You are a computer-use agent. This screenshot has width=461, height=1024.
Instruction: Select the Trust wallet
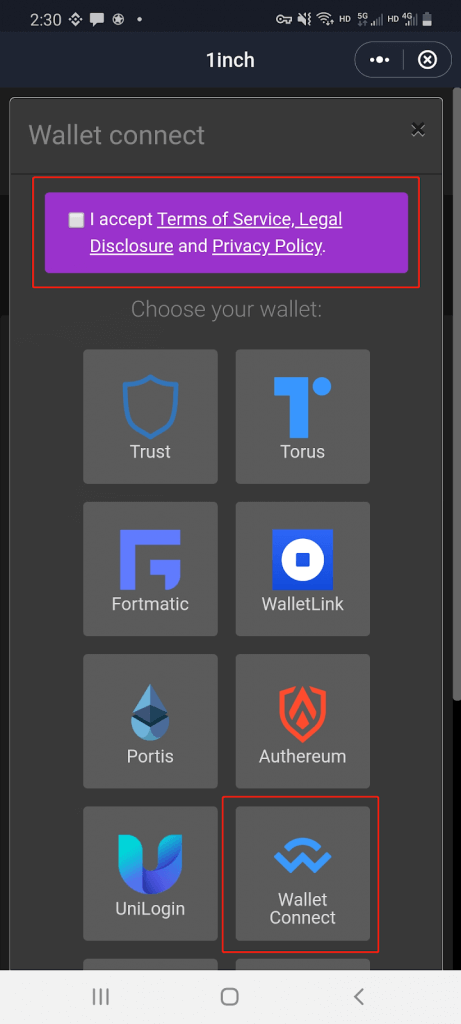coord(150,417)
